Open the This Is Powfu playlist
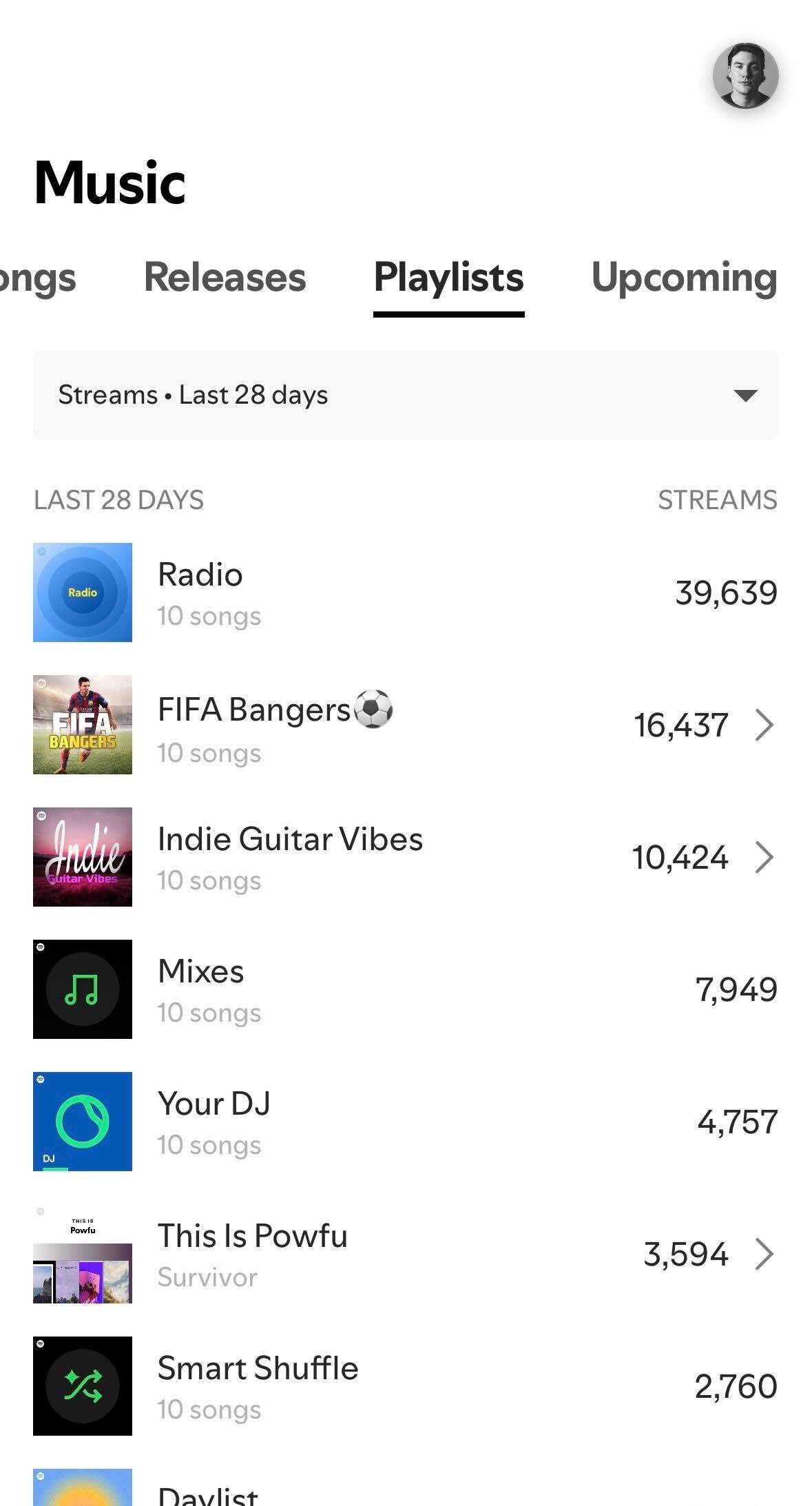The image size is (812, 1506). pyautogui.click(x=404, y=1254)
